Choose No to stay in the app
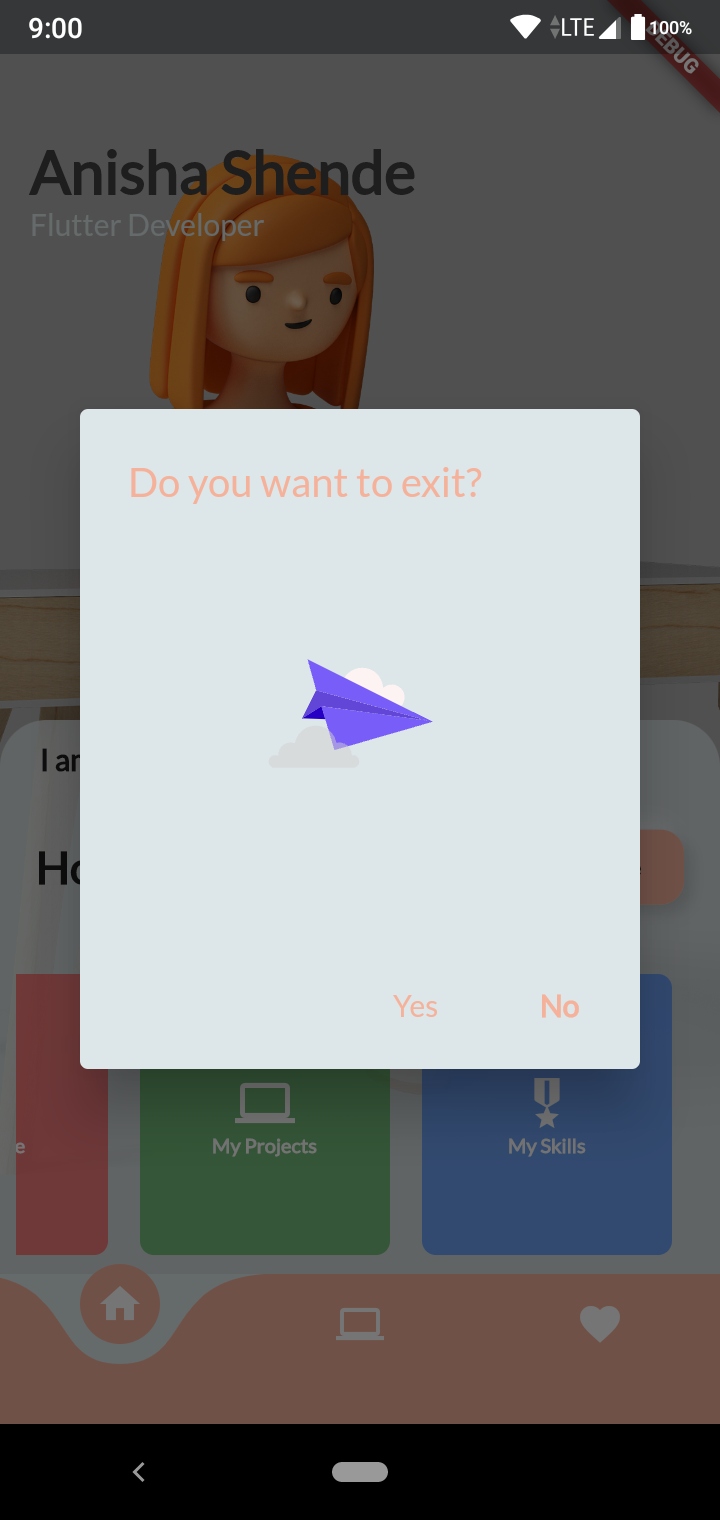Viewport: 720px width, 1520px height. [559, 1006]
